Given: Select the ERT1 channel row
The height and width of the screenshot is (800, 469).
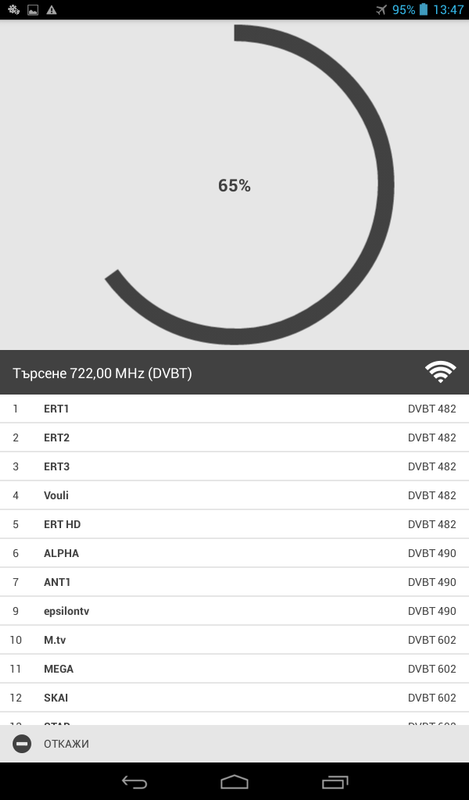Looking at the screenshot, I should point(234,409).
